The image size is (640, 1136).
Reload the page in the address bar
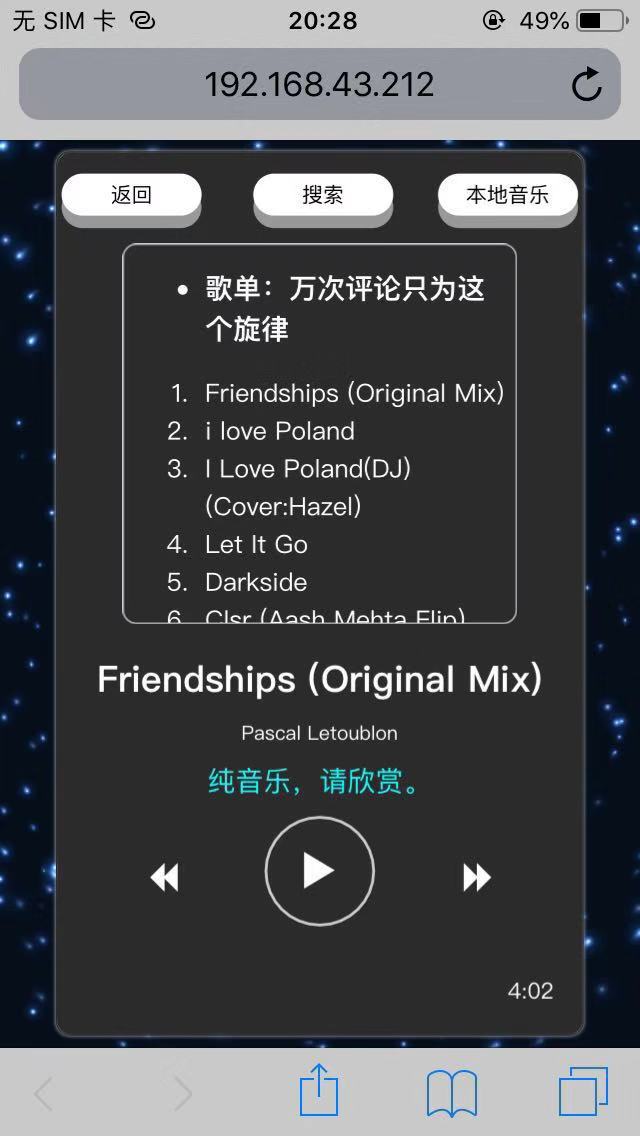pos(587,85)
